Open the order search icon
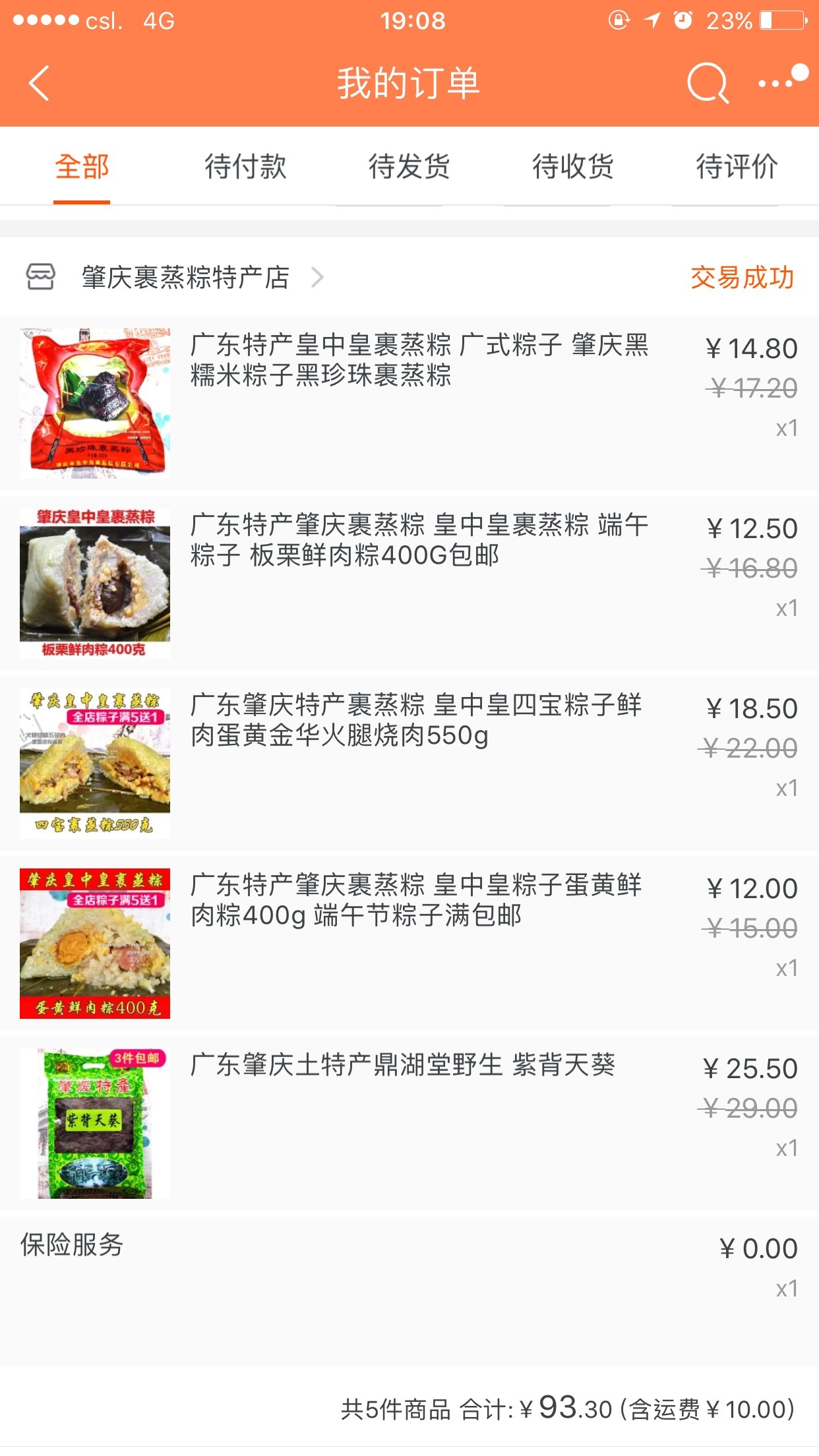 click(x=708, y=84)
